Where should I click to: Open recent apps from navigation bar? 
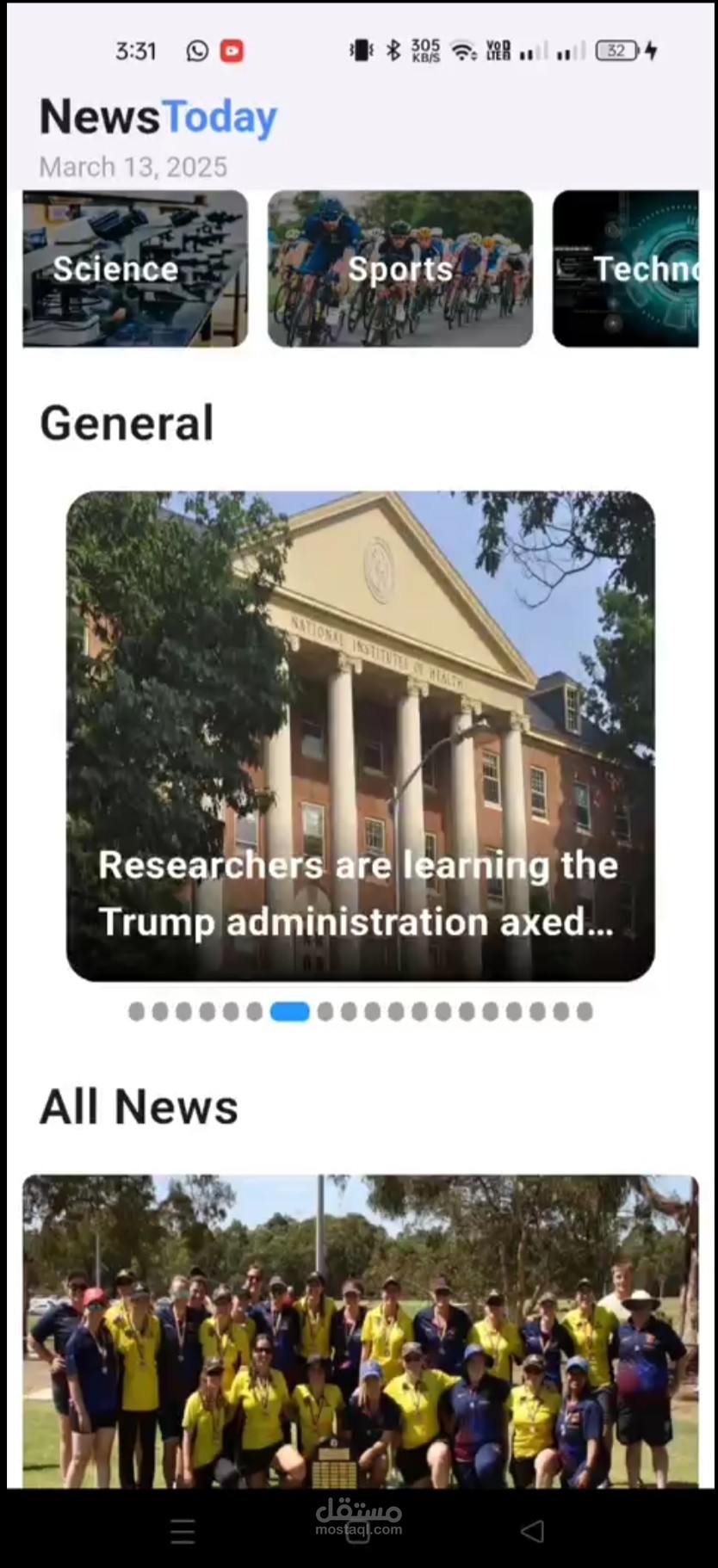(183, 1531)
